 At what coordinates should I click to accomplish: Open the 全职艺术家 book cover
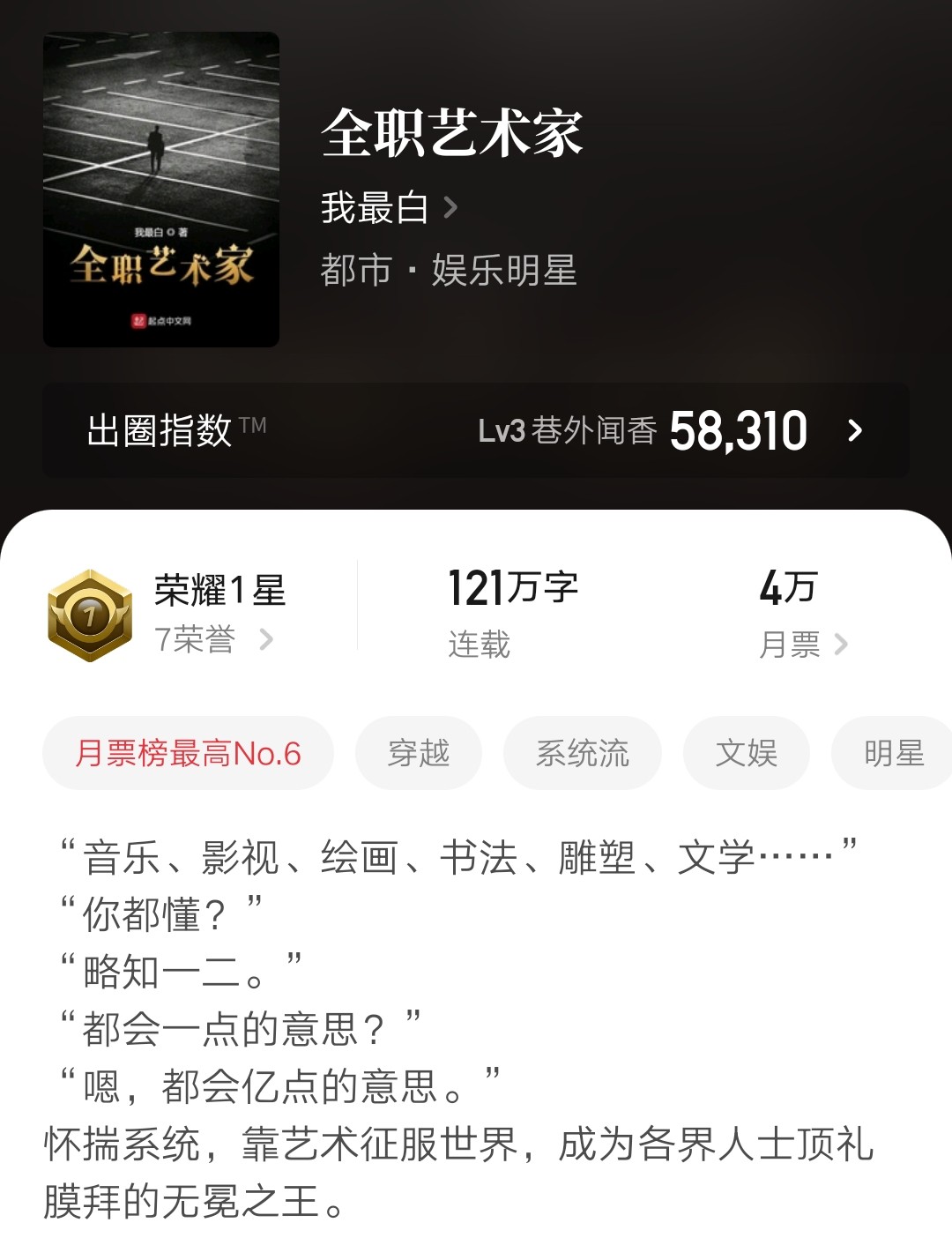coord(161,190)
